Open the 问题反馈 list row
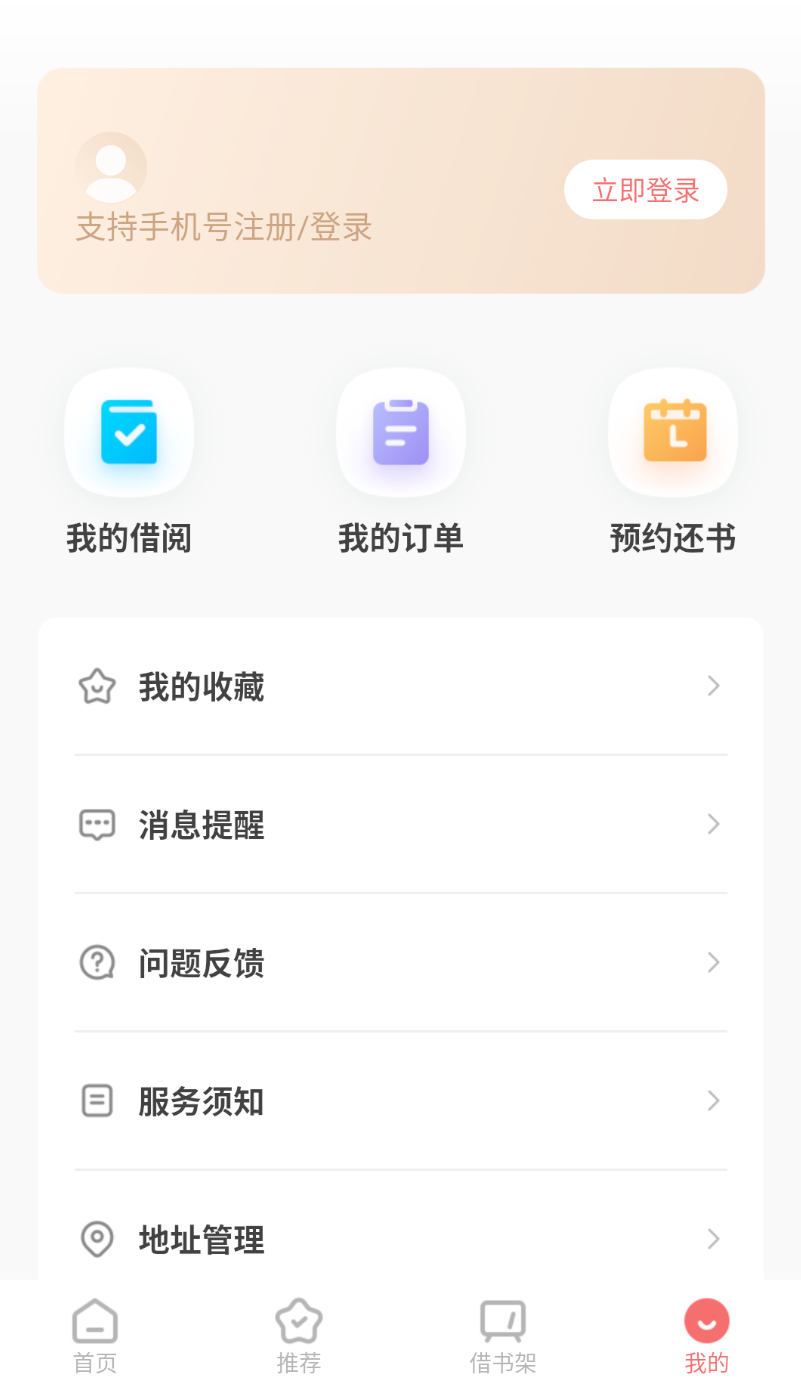This screenshot has width=801, height=1381. tap(400, 962)
